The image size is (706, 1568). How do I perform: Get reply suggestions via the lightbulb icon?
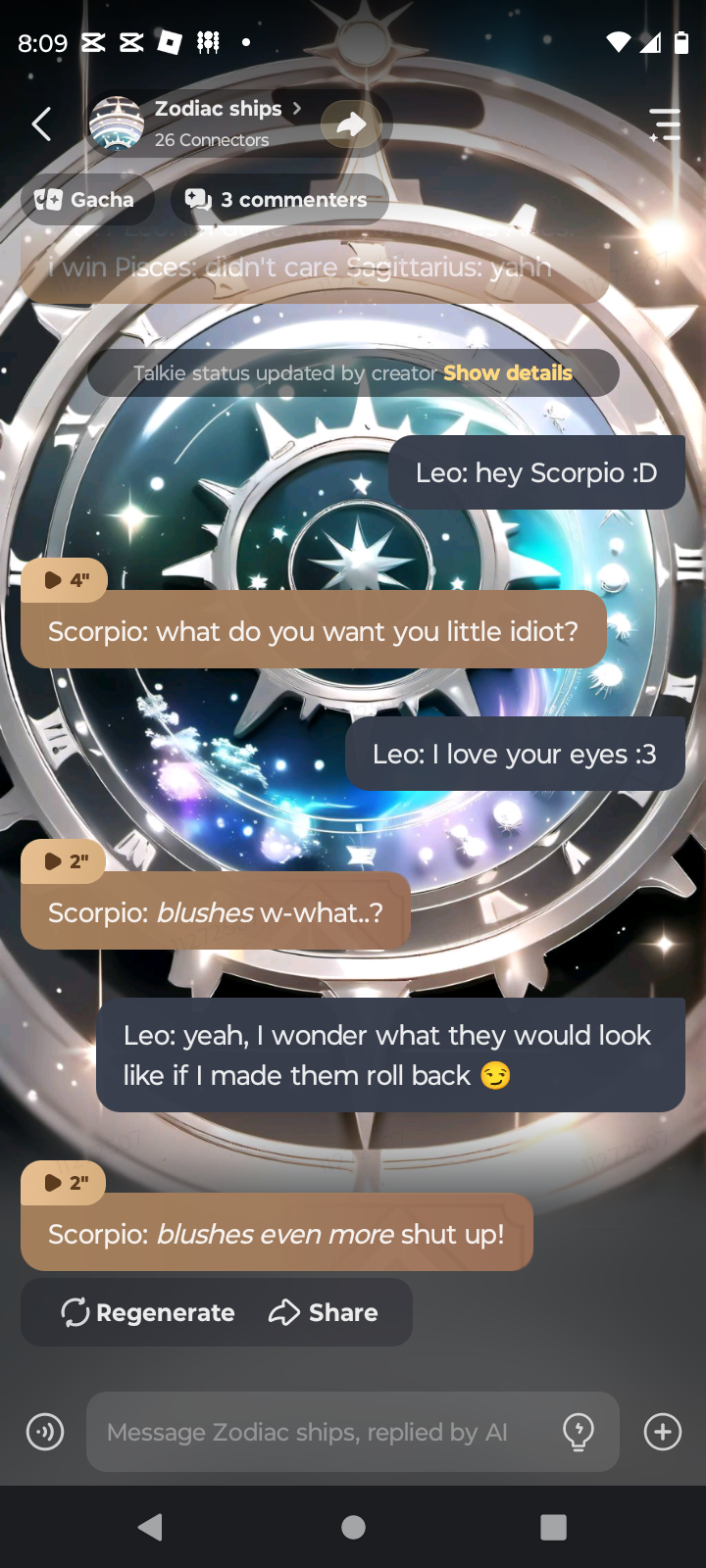coord(579,1432)
